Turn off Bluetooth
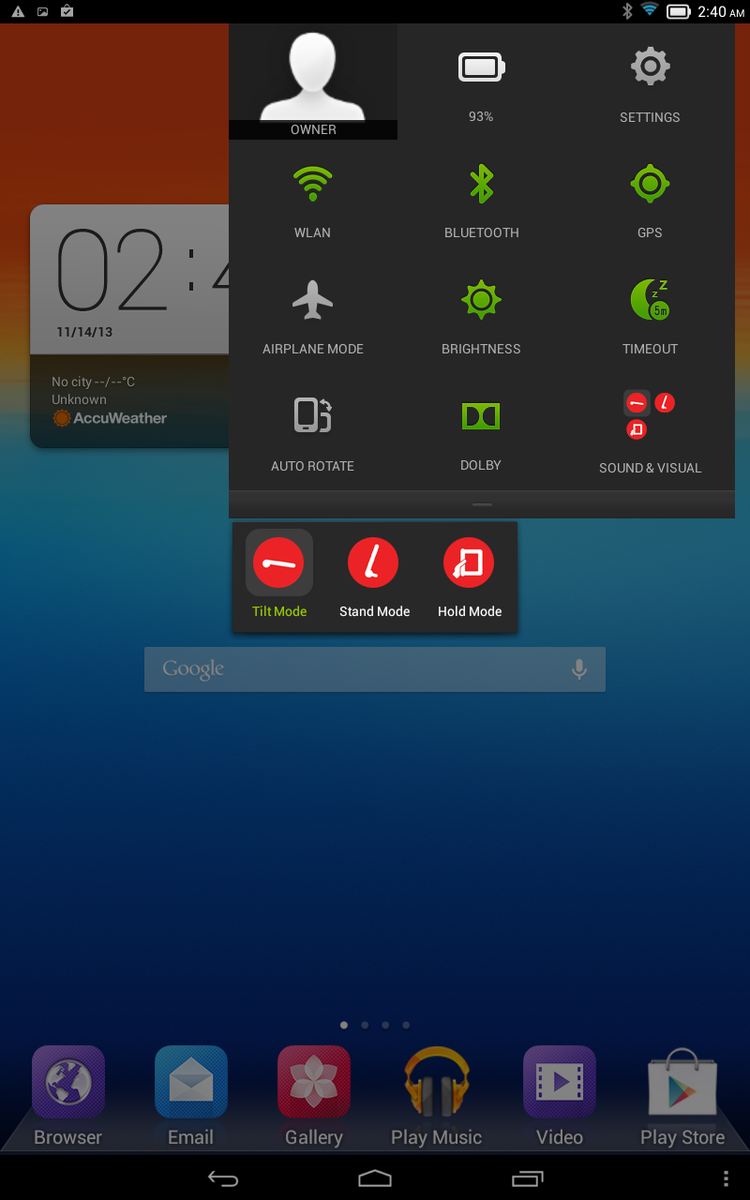Viewport: 750px width, 1200px height. tap(481, 198)
